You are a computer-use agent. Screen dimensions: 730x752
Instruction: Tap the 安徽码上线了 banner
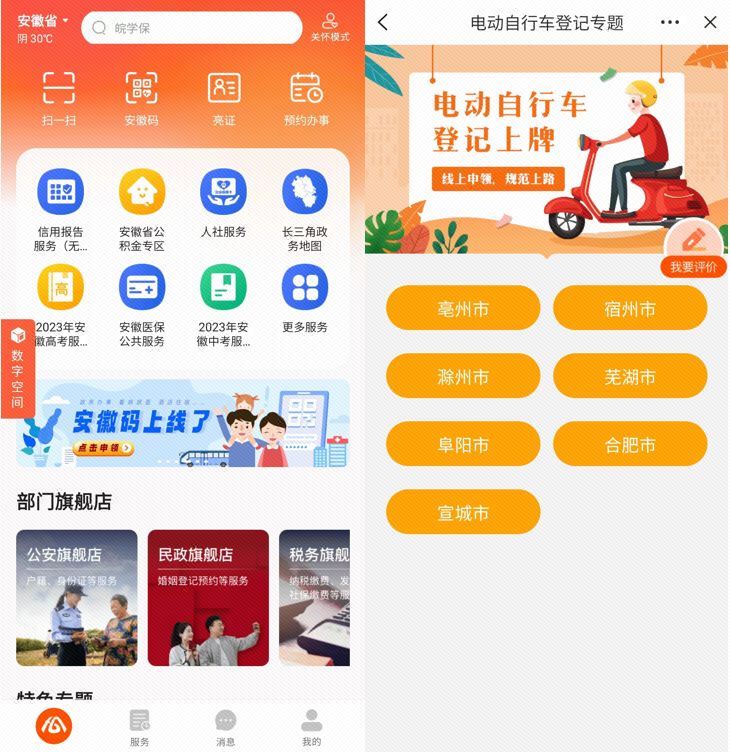(183, 423)
